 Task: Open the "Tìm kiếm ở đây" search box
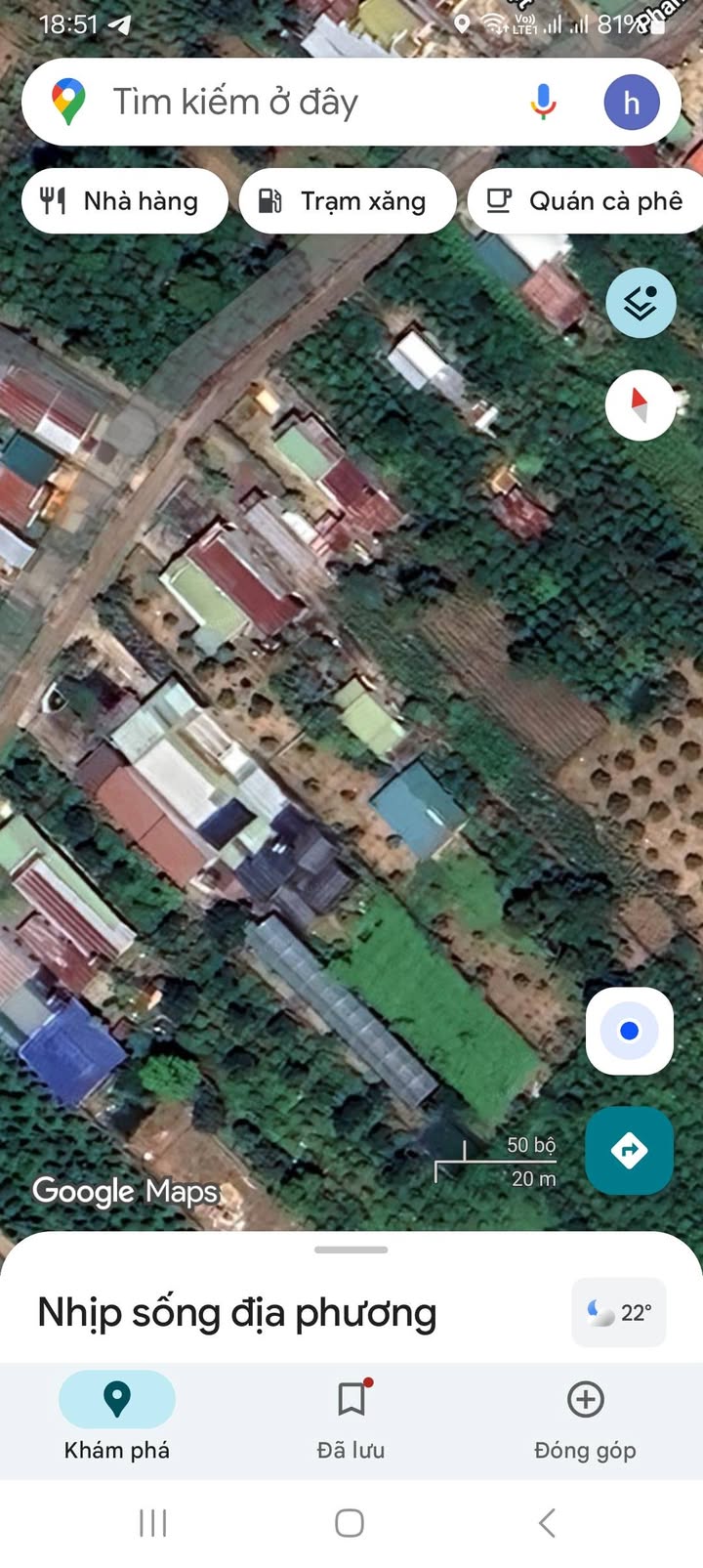(293, 103)
